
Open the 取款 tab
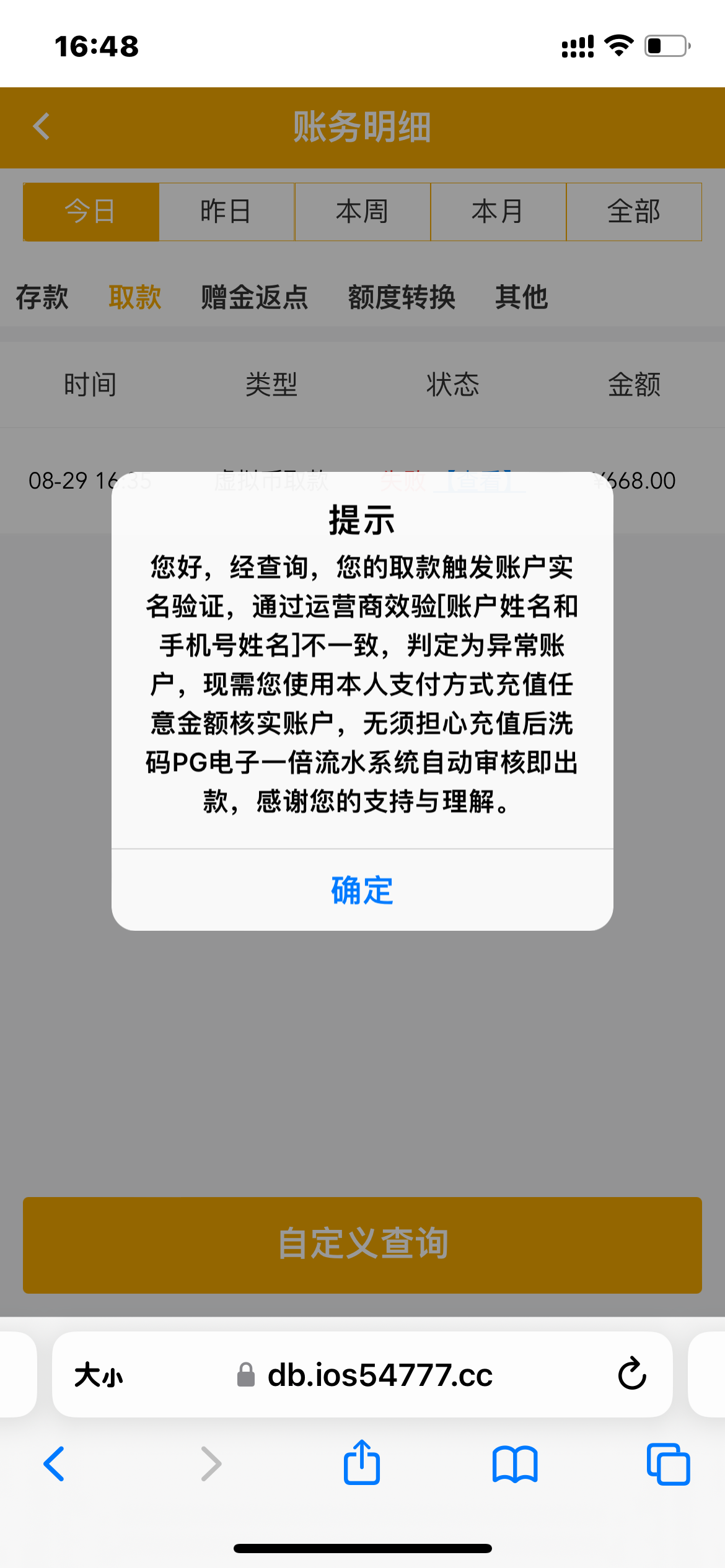pos(135,297)
